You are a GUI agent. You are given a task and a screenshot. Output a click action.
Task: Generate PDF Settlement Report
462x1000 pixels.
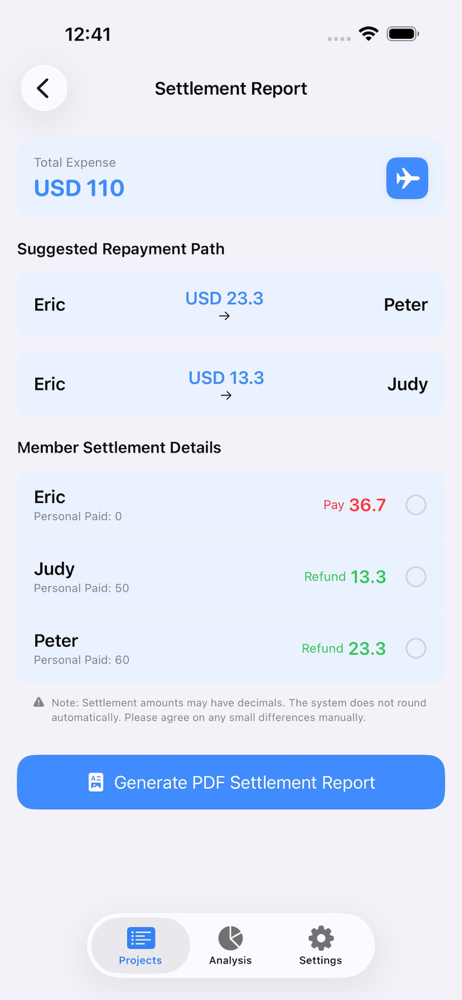pos(231,783)
